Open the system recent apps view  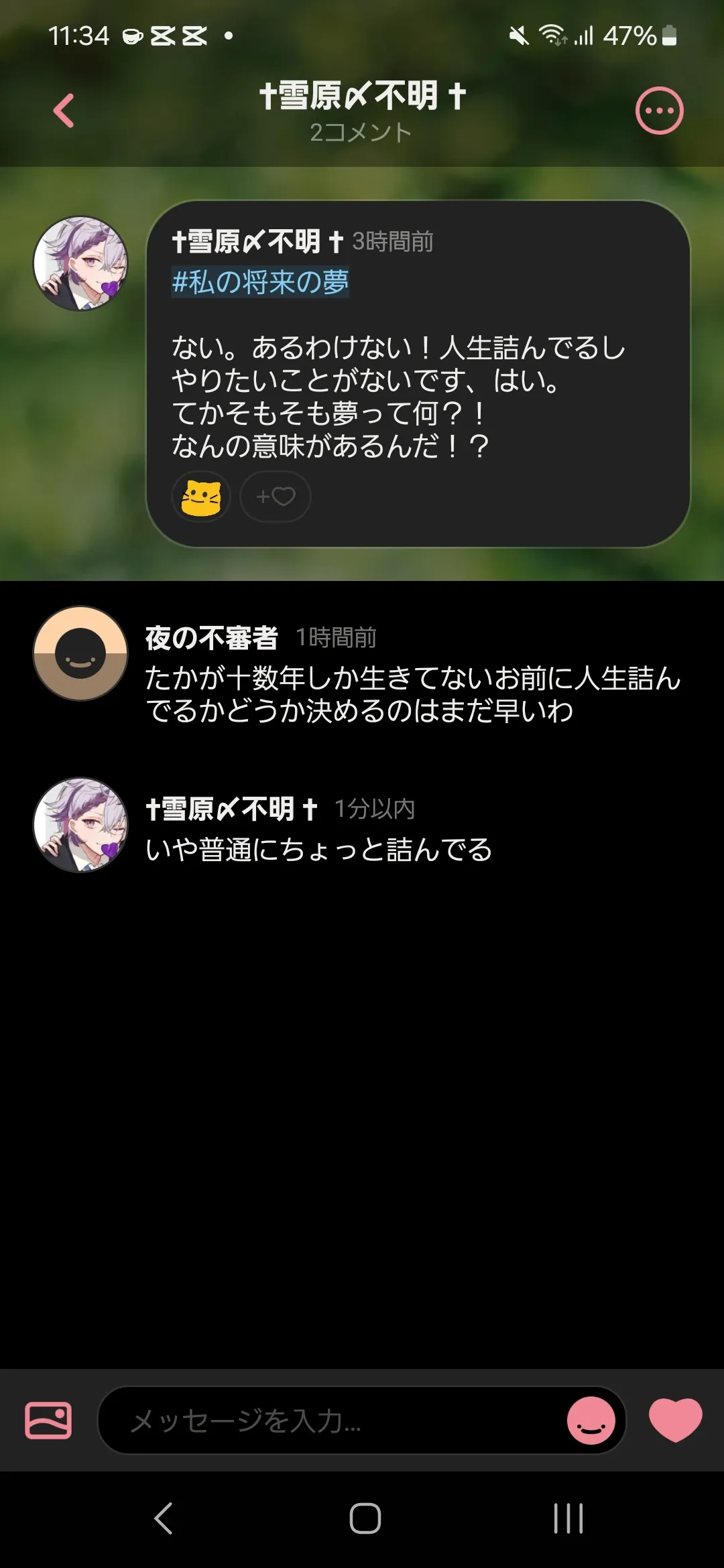568,1518
